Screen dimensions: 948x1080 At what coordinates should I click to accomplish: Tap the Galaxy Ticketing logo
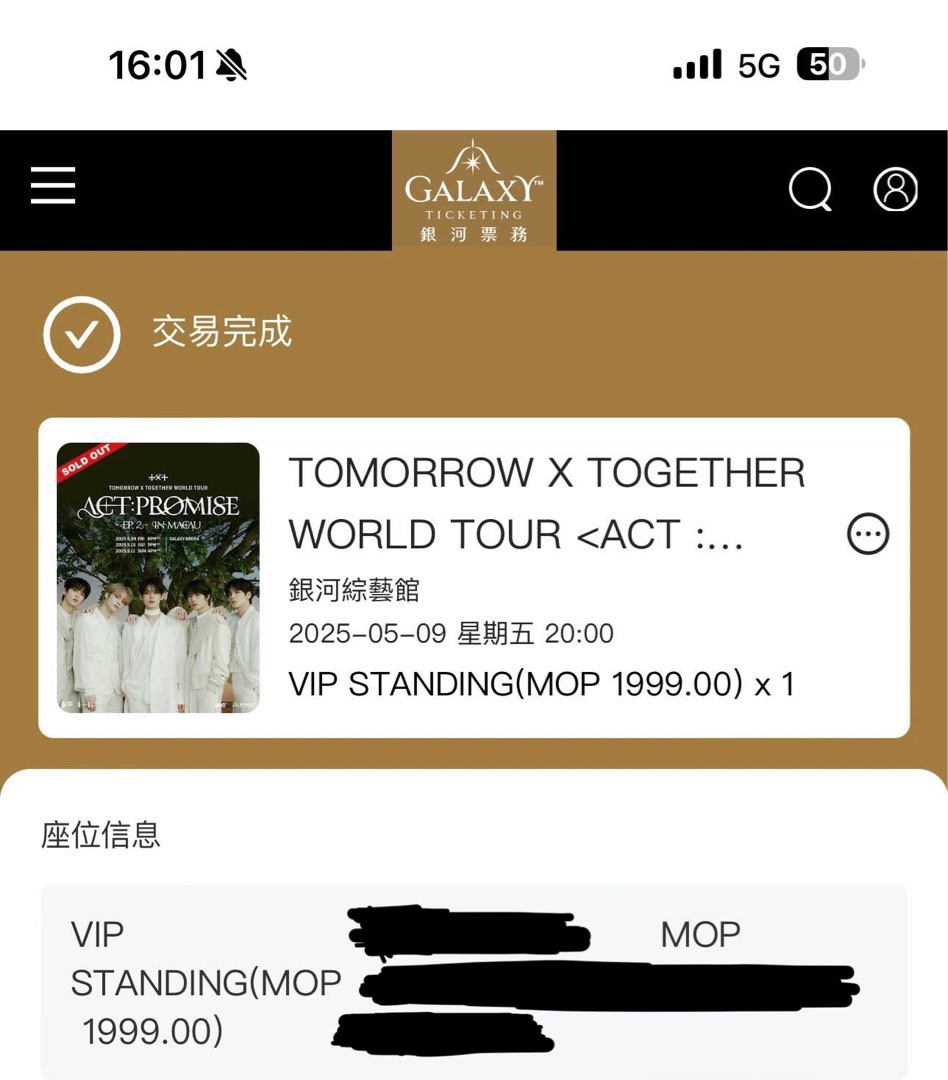coord(473,189)
